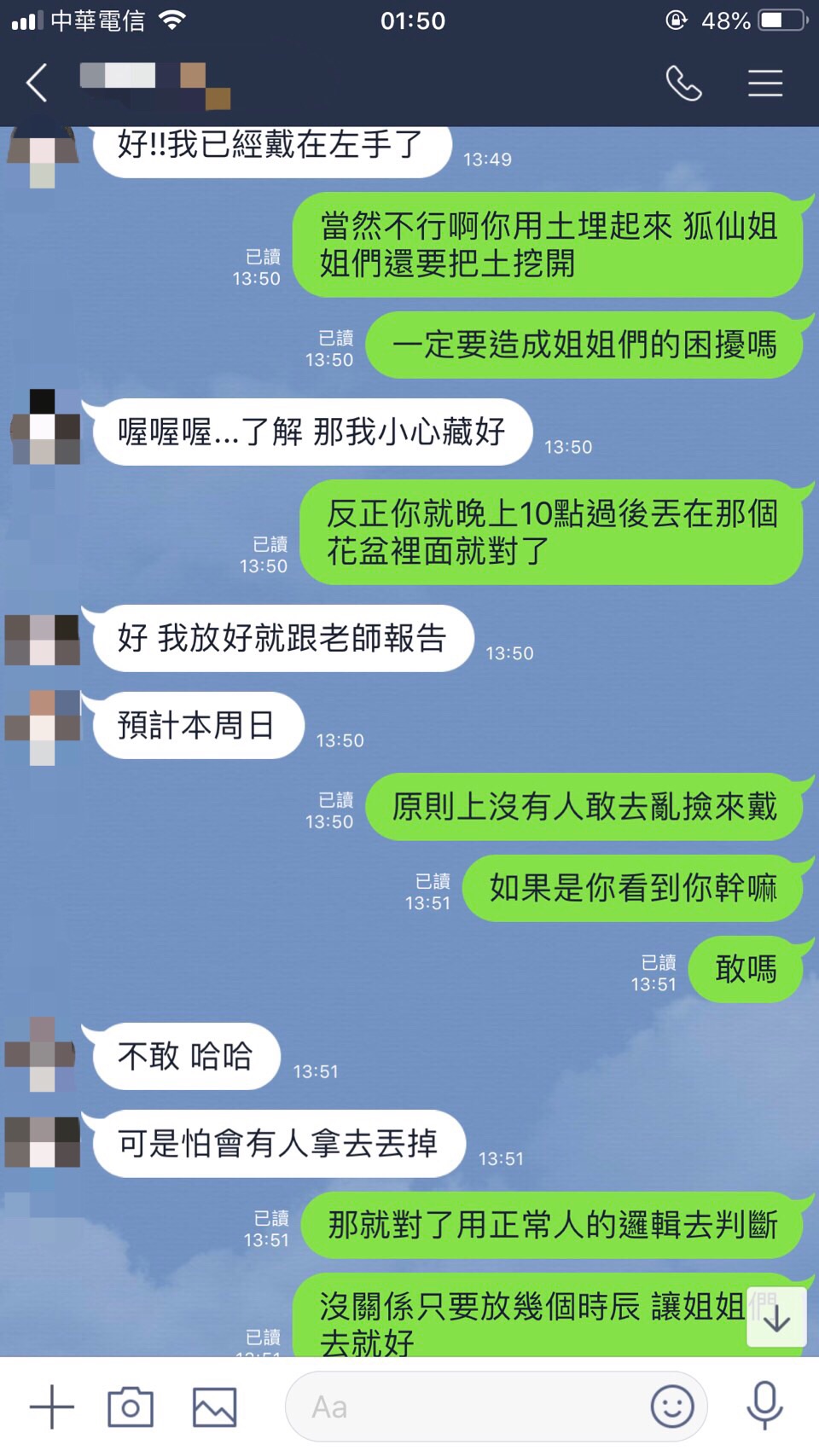
Task: Open sender avatar beside 預計本周日 message
Action: (x=43, y=727)
